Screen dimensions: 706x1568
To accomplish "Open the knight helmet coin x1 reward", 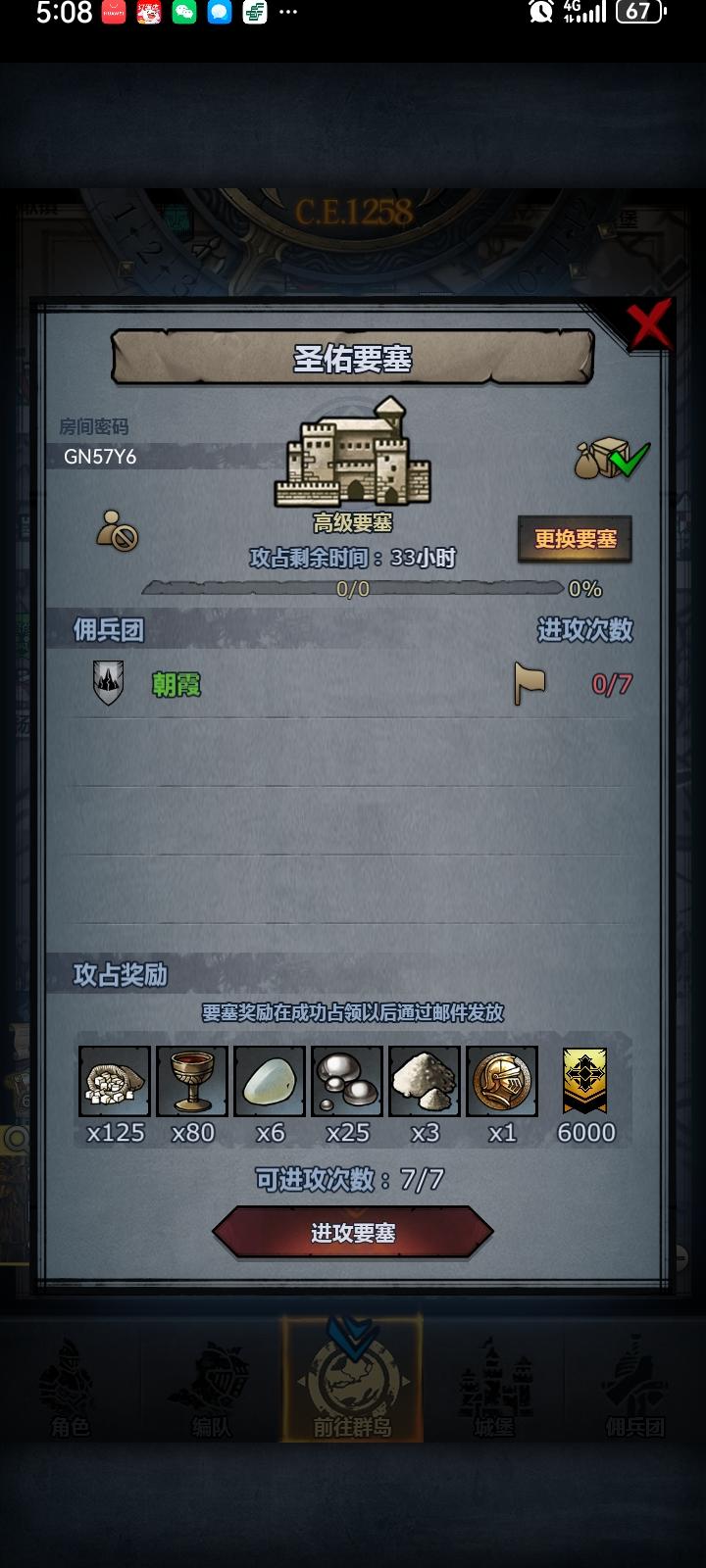I will pos(500,1081).
